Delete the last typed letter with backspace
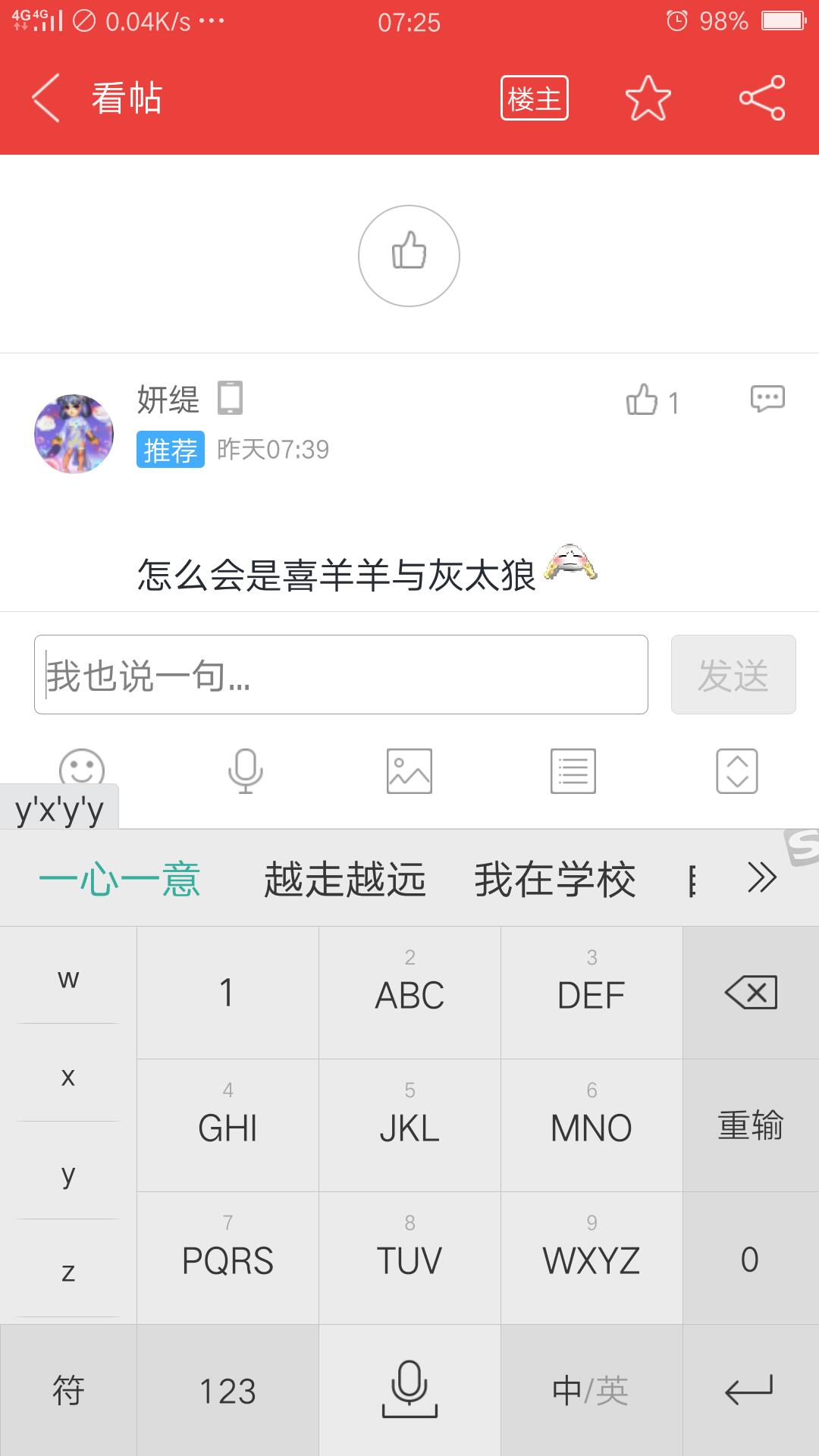The width and height of the screenshot is (819, 1456). coord(751,992)
